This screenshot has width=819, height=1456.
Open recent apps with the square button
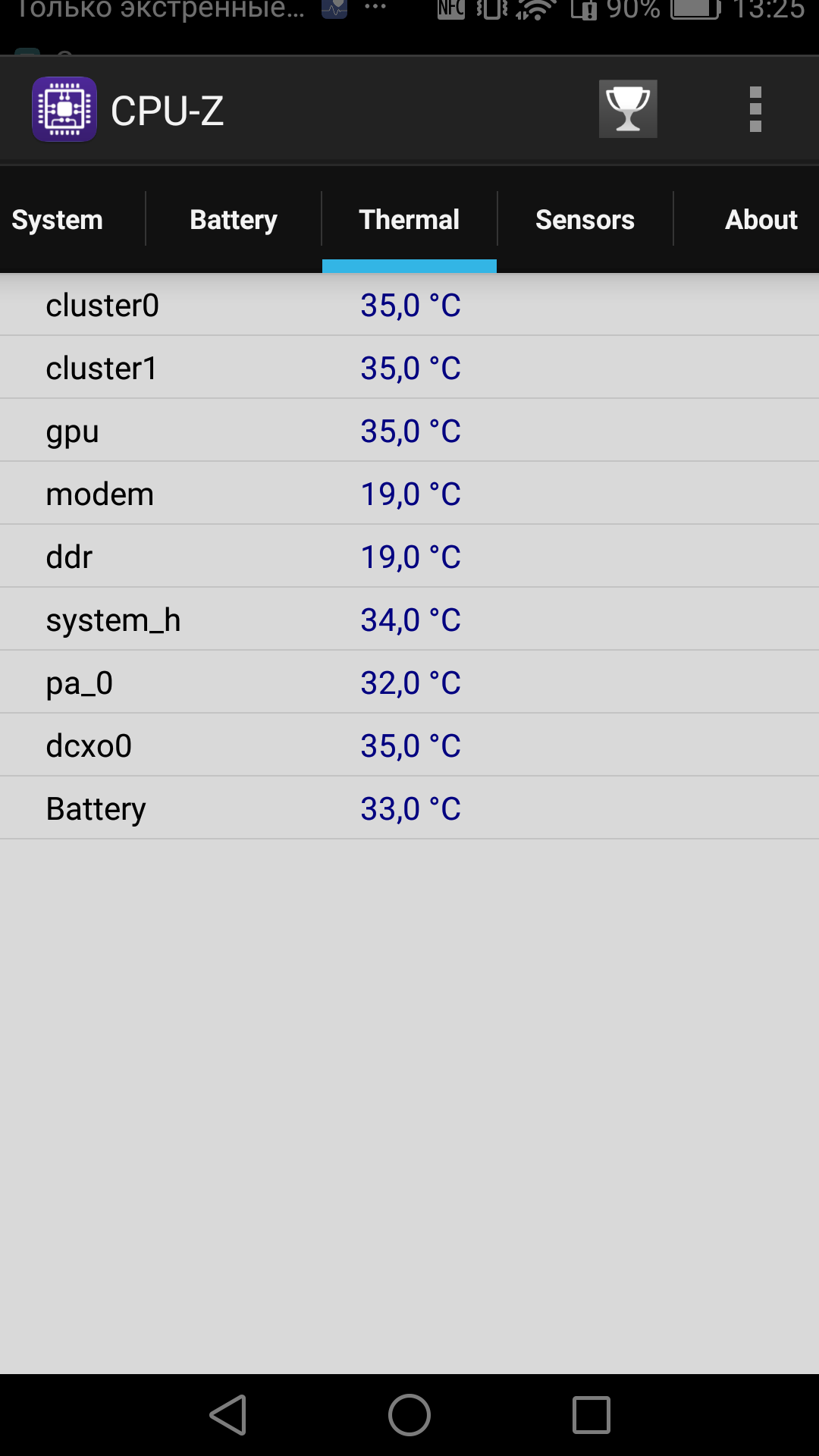coord(591,1415)
